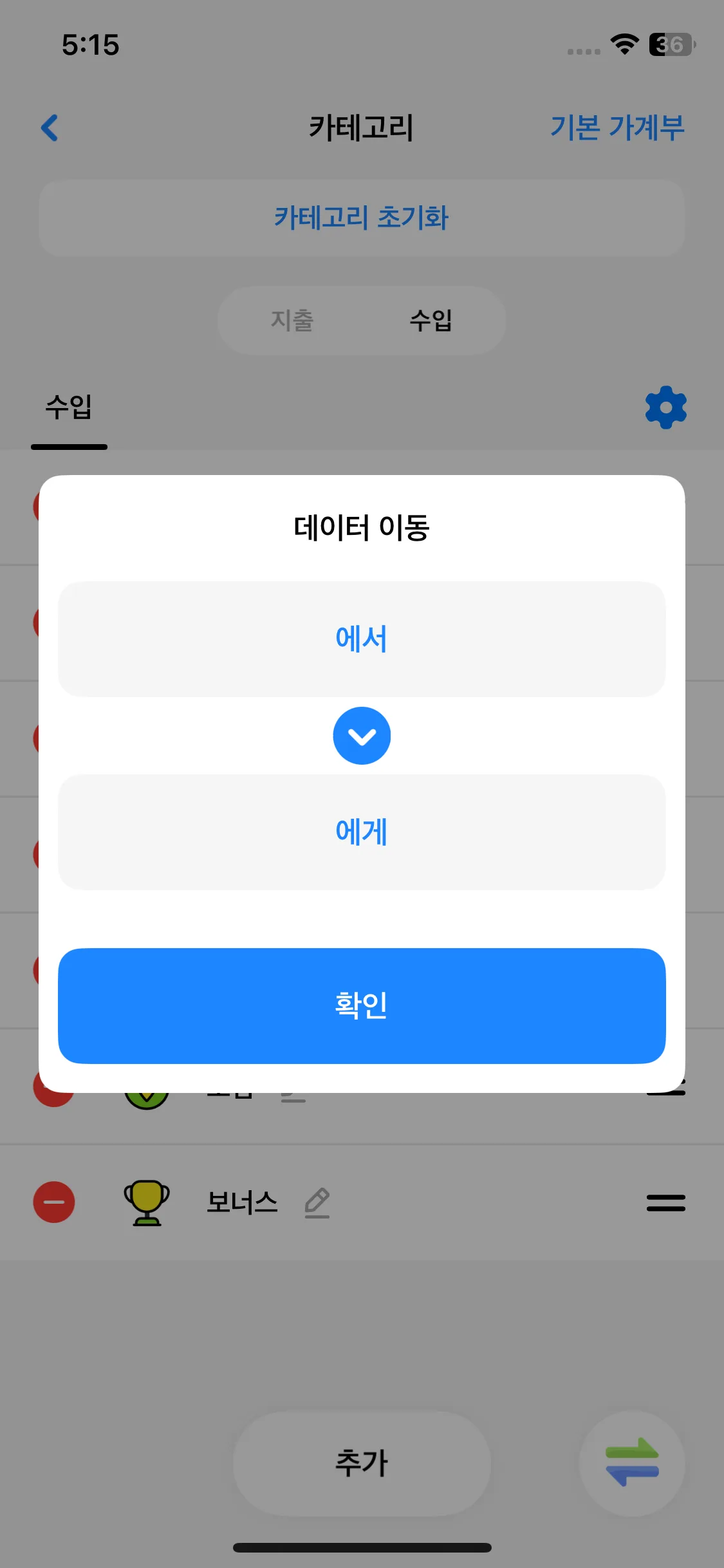Open the 에게 destination selector
724x1568 pixels.
point(362,832)
